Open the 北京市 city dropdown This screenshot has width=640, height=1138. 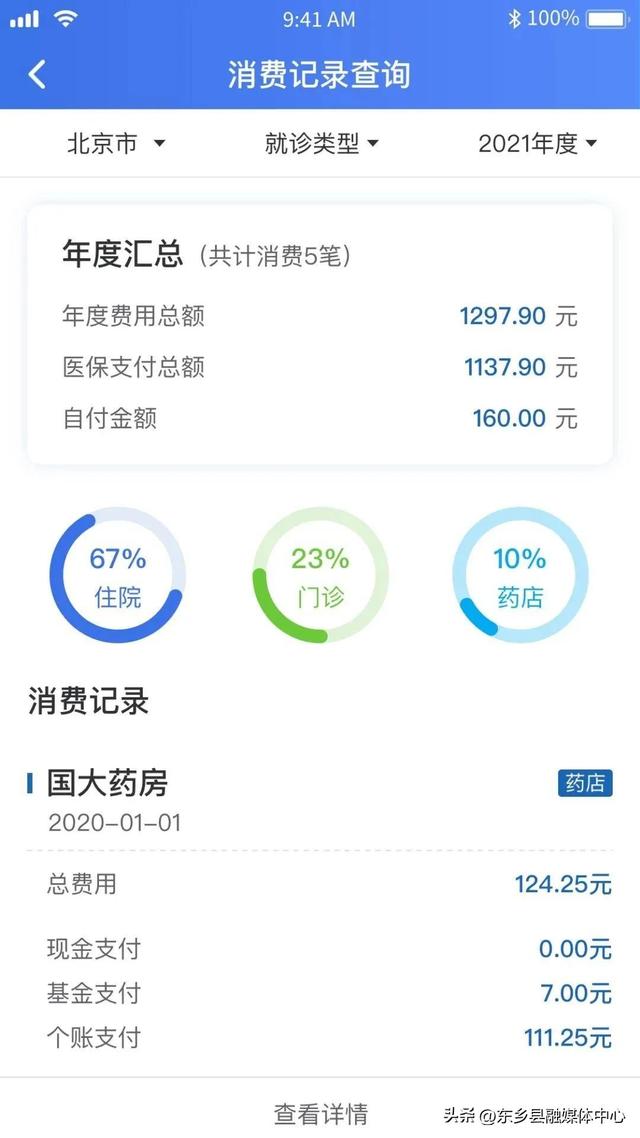115,144
